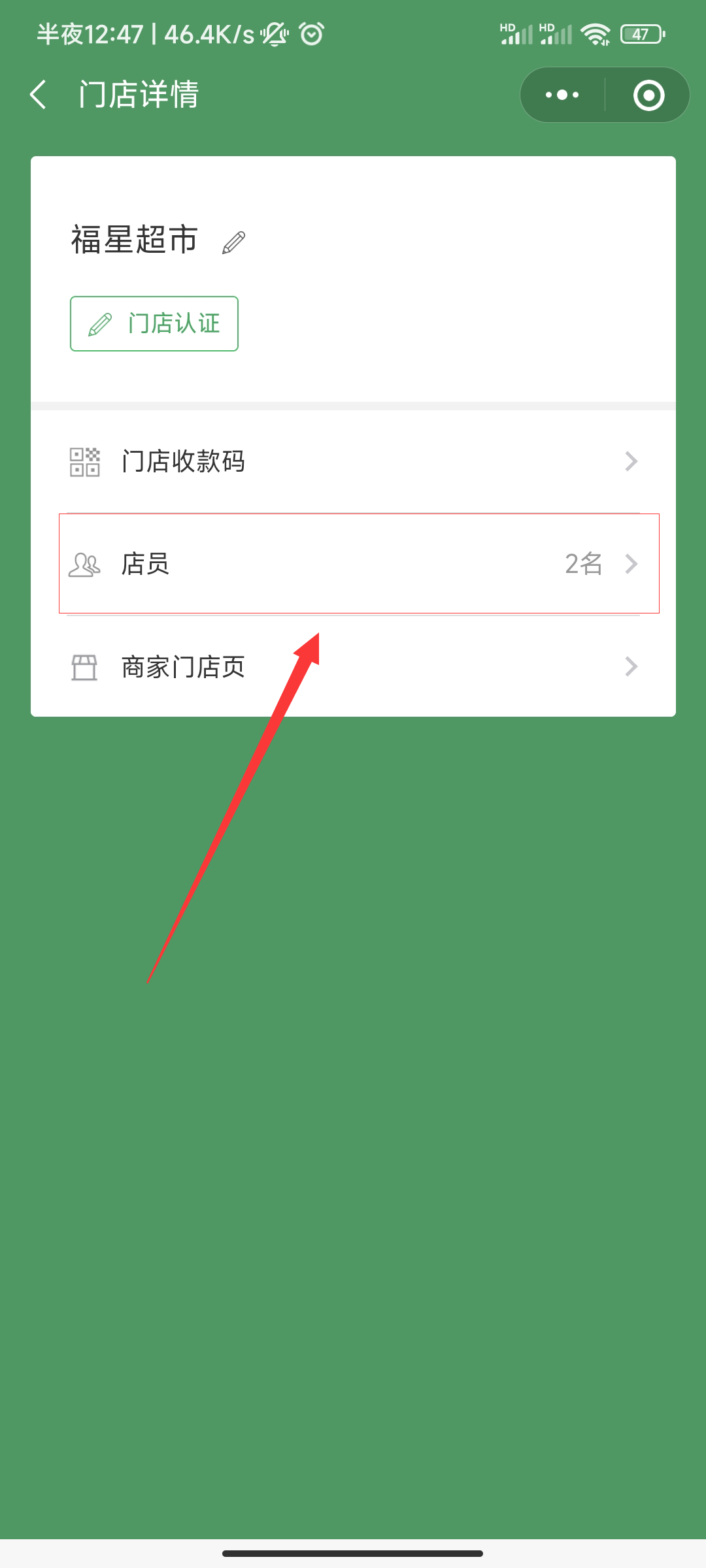Open the 店员 staff list
706x1568 pixels.
coord(353,564)
